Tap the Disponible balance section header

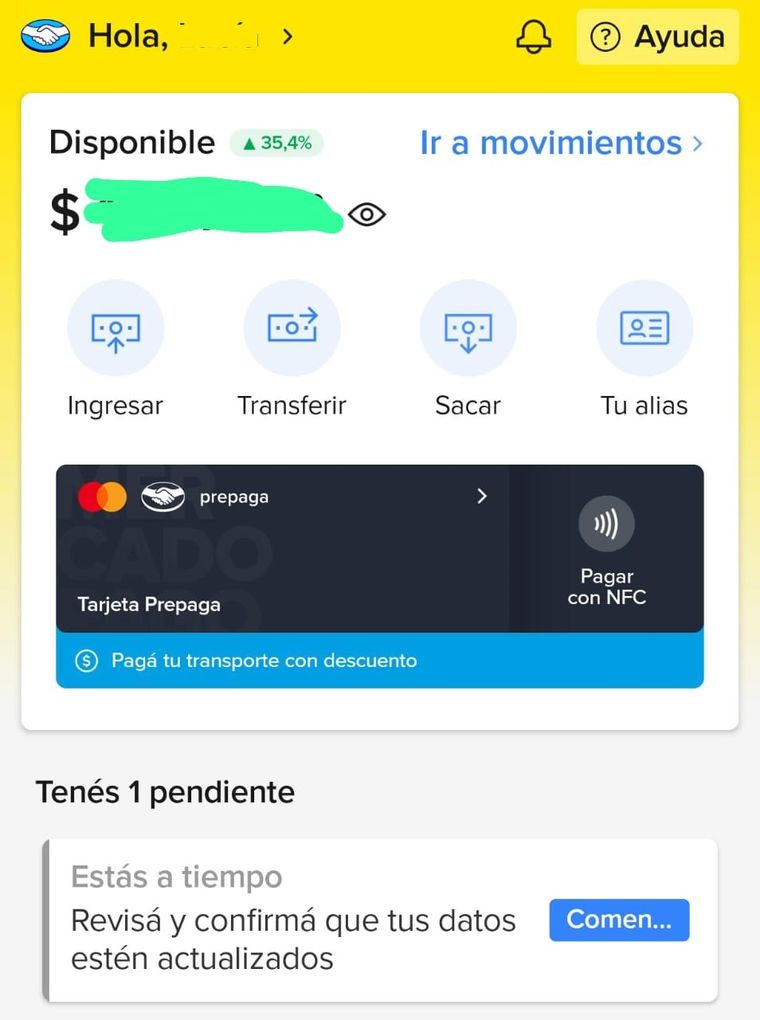[x=131, y=143]
